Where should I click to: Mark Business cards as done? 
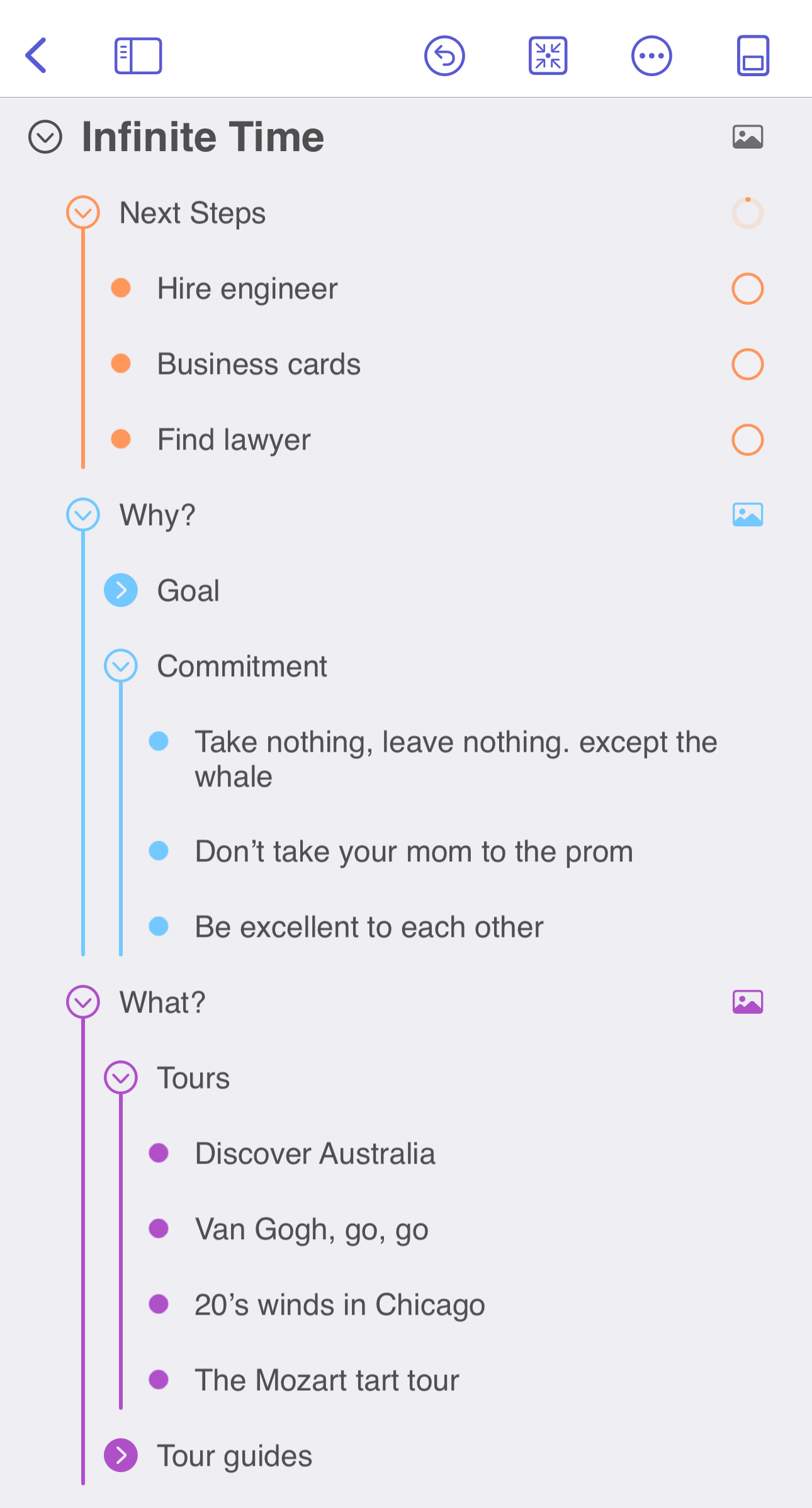click(x=748, y=364)
